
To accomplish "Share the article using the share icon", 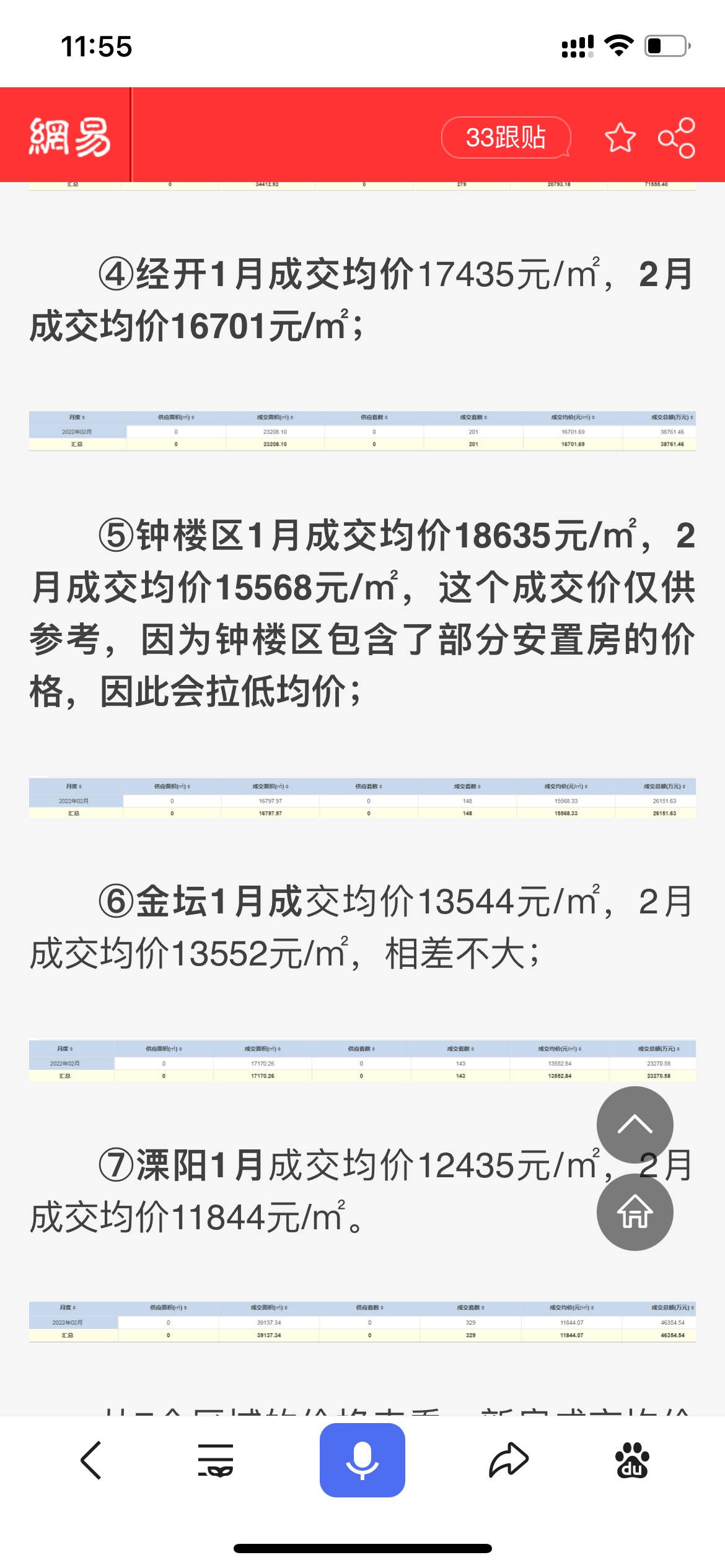I will 677,137.
